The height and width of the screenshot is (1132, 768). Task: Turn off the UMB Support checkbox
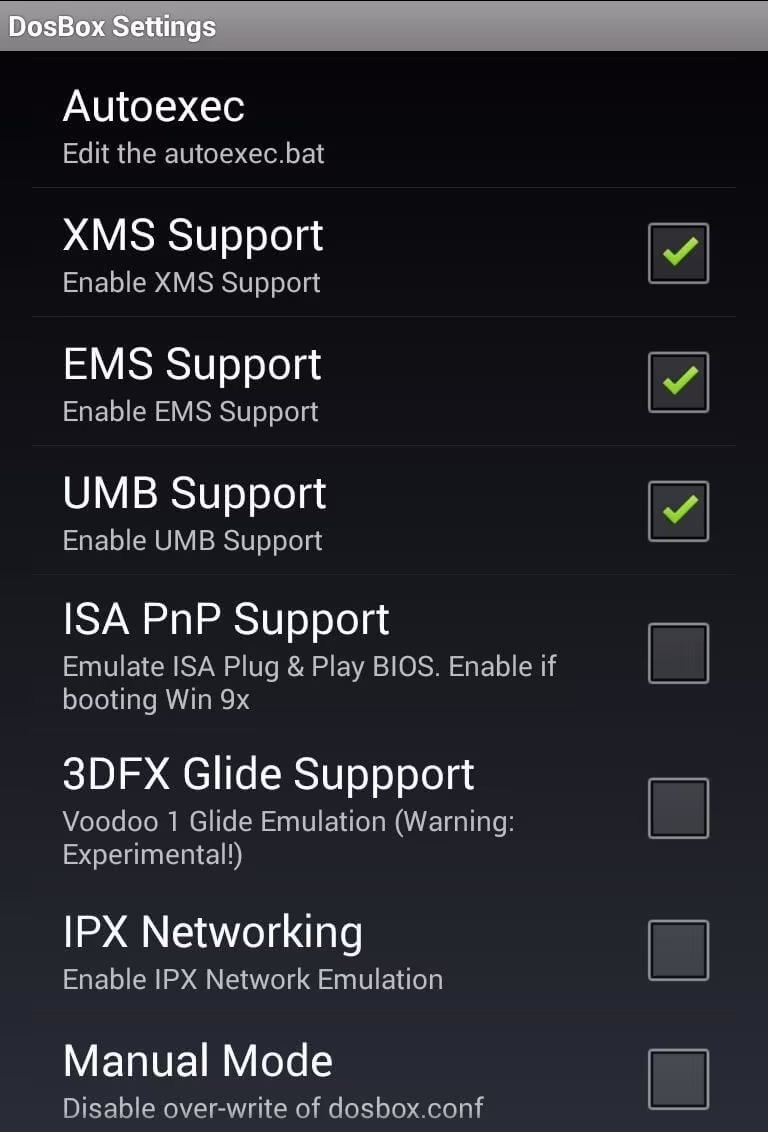[678, 511]
